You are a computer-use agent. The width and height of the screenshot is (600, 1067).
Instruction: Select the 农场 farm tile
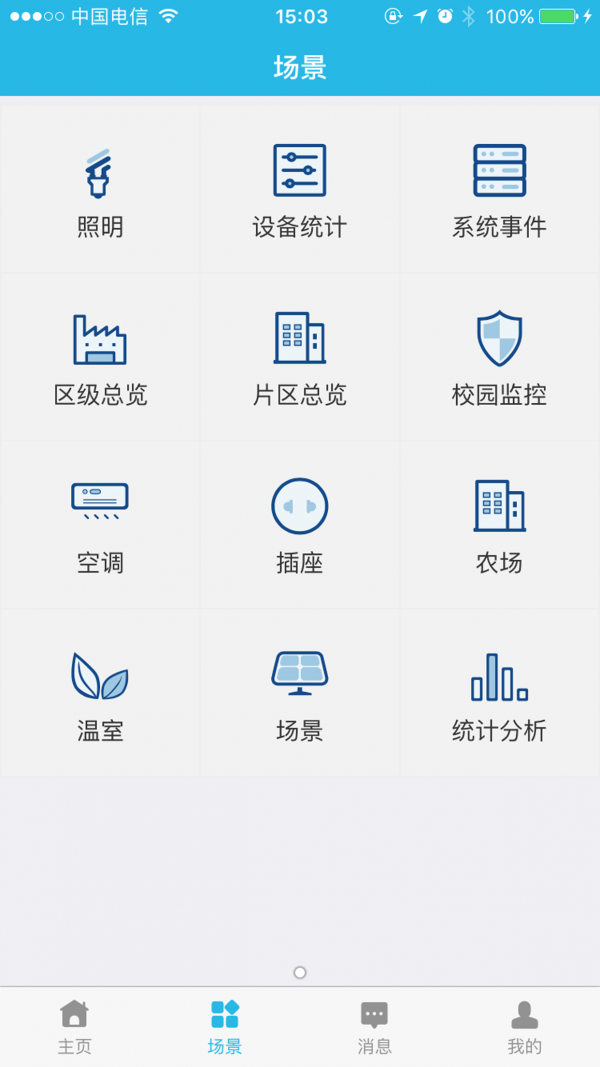click(499, 525)
